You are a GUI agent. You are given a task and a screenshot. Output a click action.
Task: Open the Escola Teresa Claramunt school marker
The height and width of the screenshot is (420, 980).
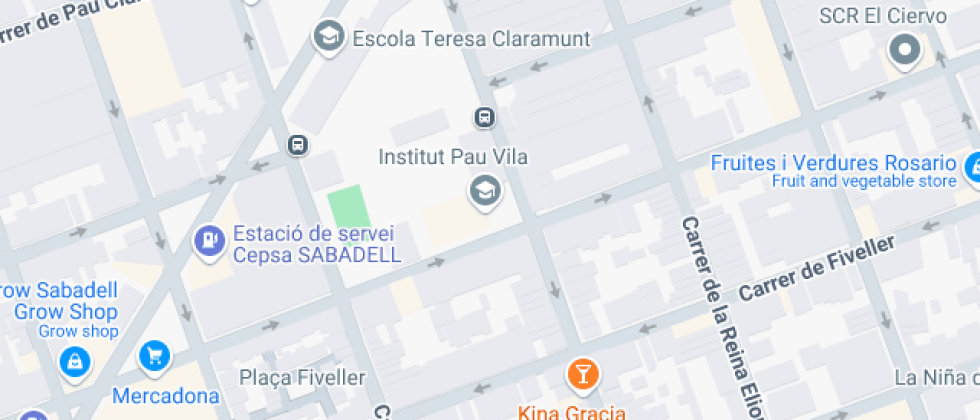[x=329, y=38]
